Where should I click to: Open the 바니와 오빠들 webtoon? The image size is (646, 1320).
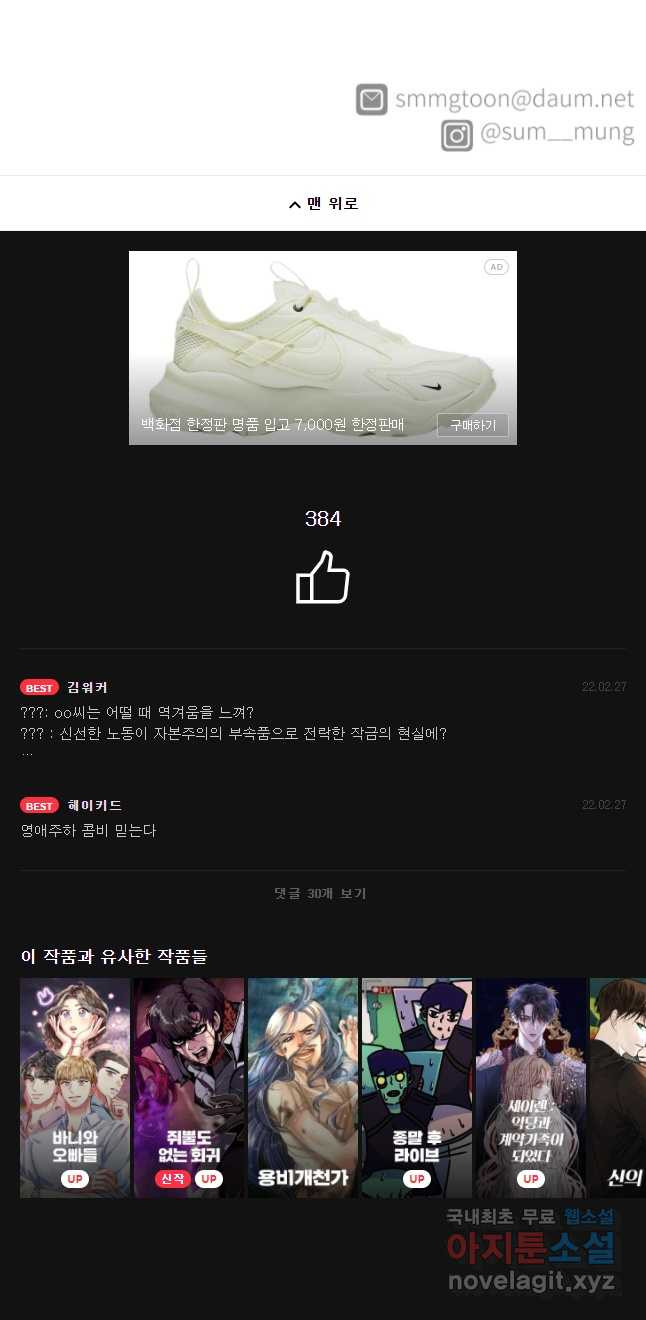pyautogui.click(x=75, y=1087)
